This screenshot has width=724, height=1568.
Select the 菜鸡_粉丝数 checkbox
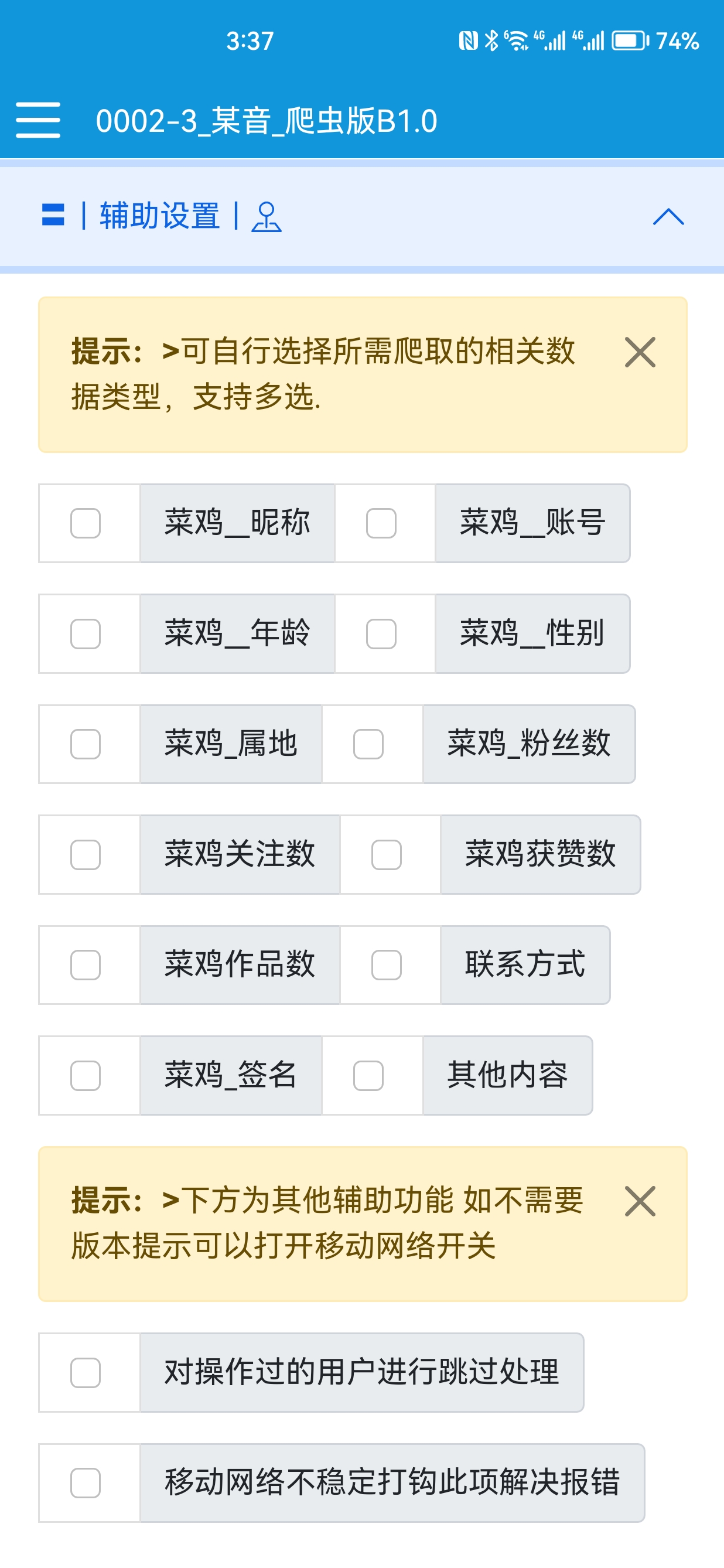368,744
